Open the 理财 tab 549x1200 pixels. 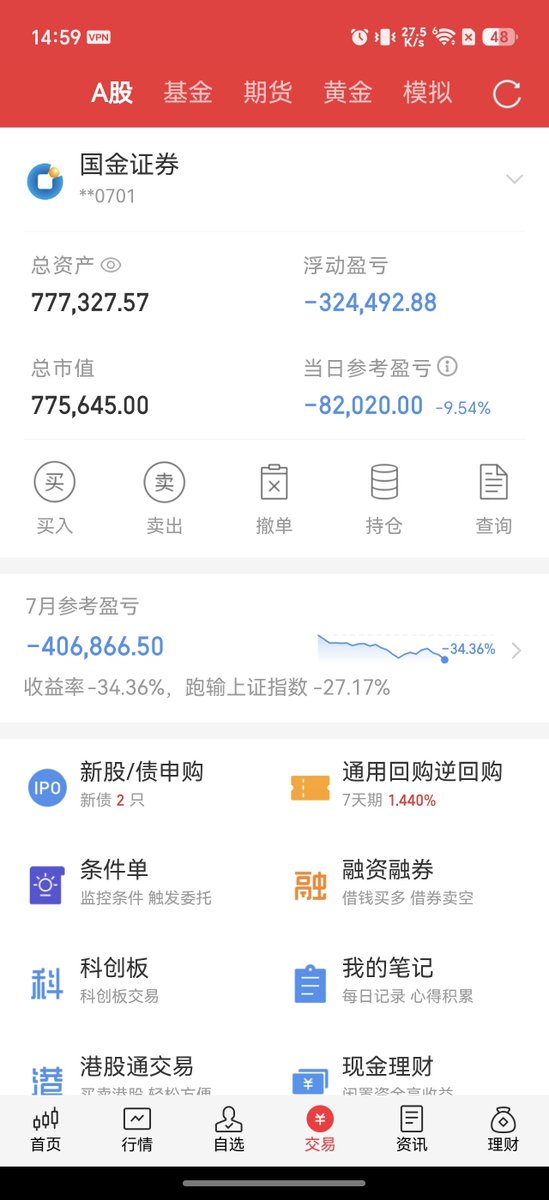click(503, 1131)
